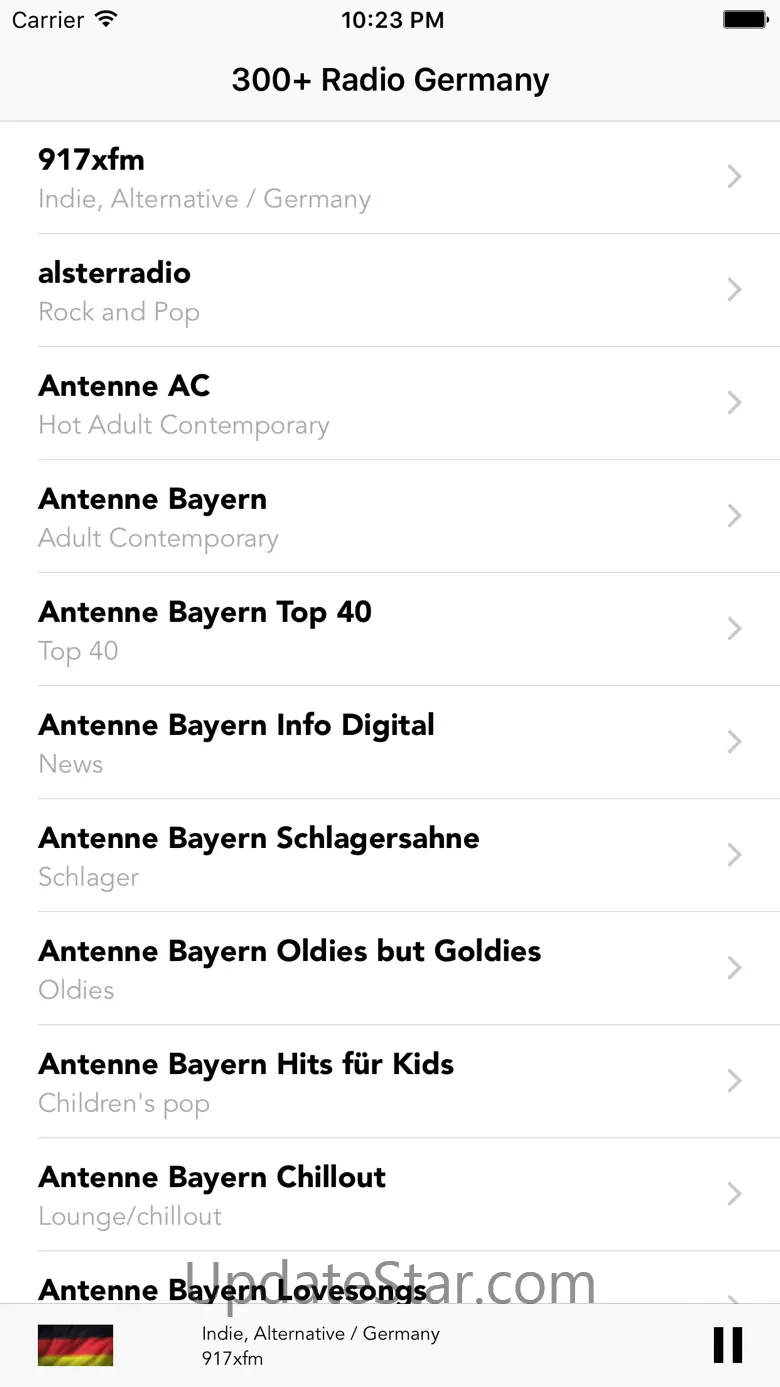Choose Antenne Bayern Top 40

point(390,630)
